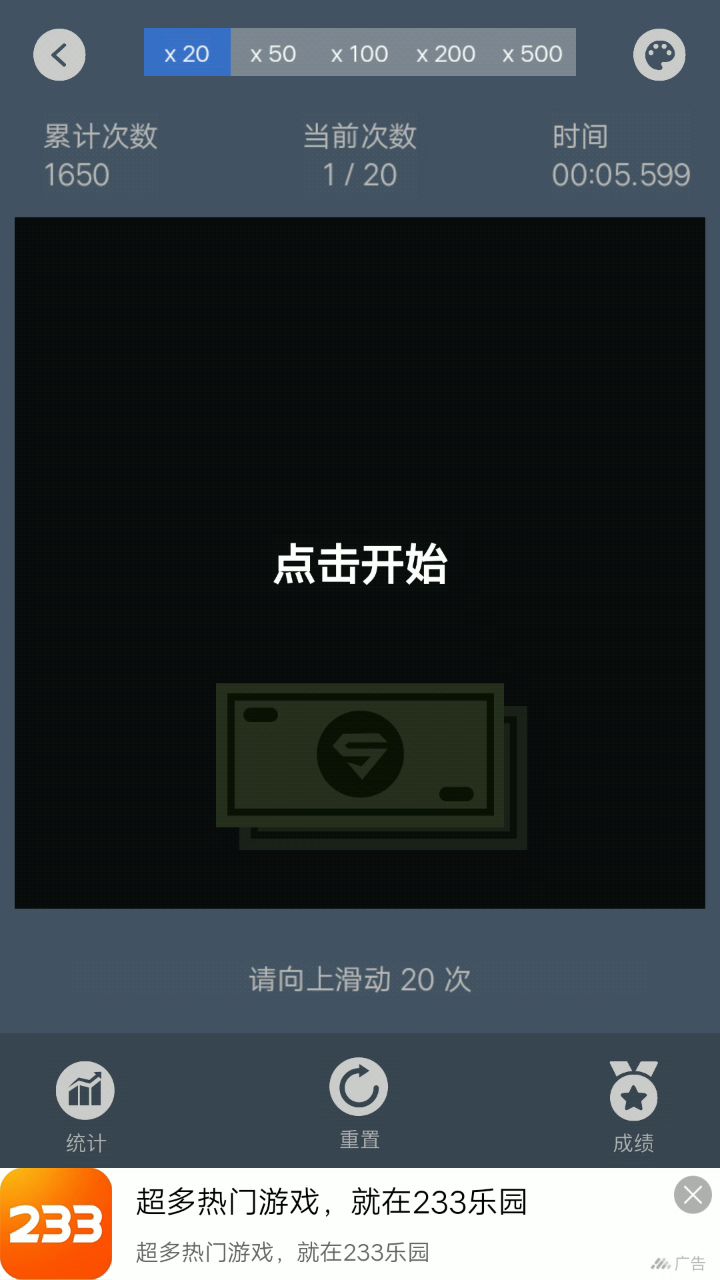Select the x 20 count option

point(187,53)
